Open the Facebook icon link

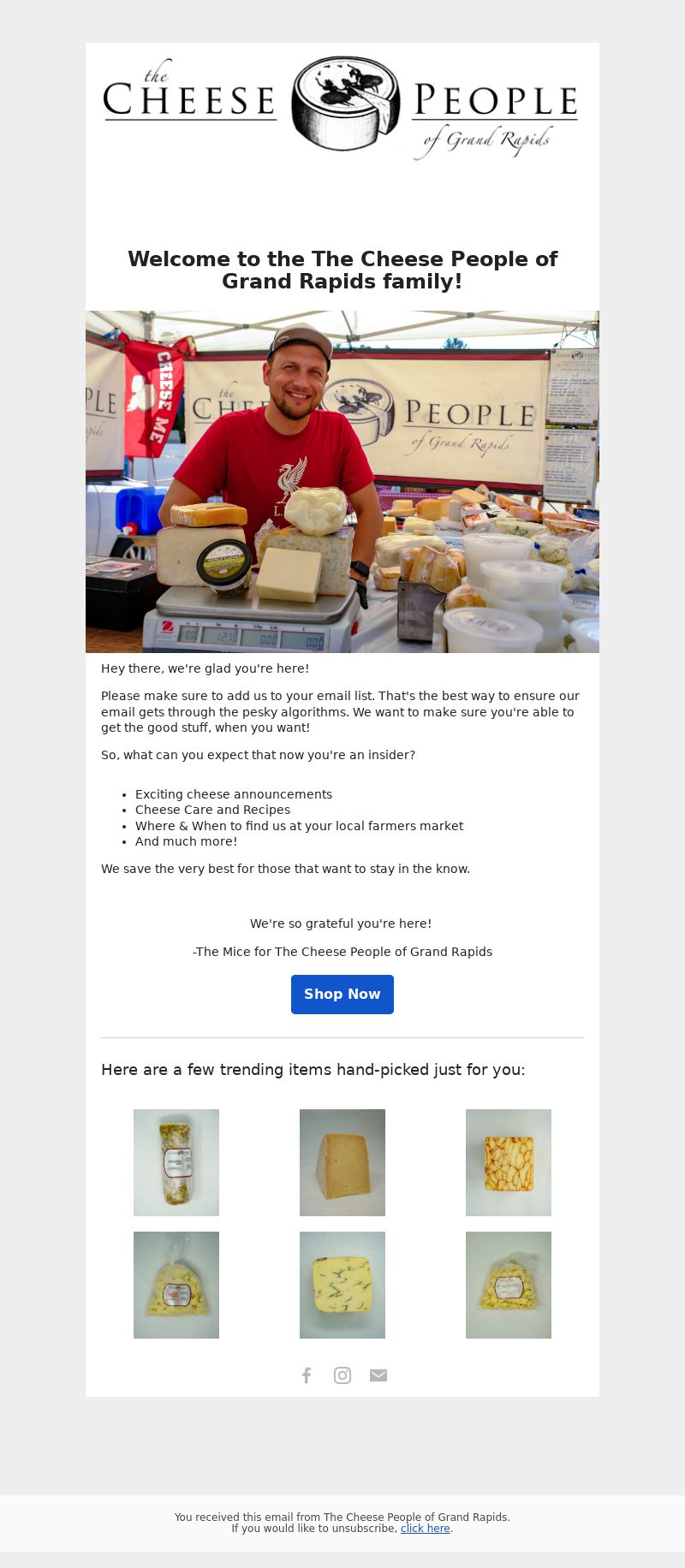coord(307,1375)
